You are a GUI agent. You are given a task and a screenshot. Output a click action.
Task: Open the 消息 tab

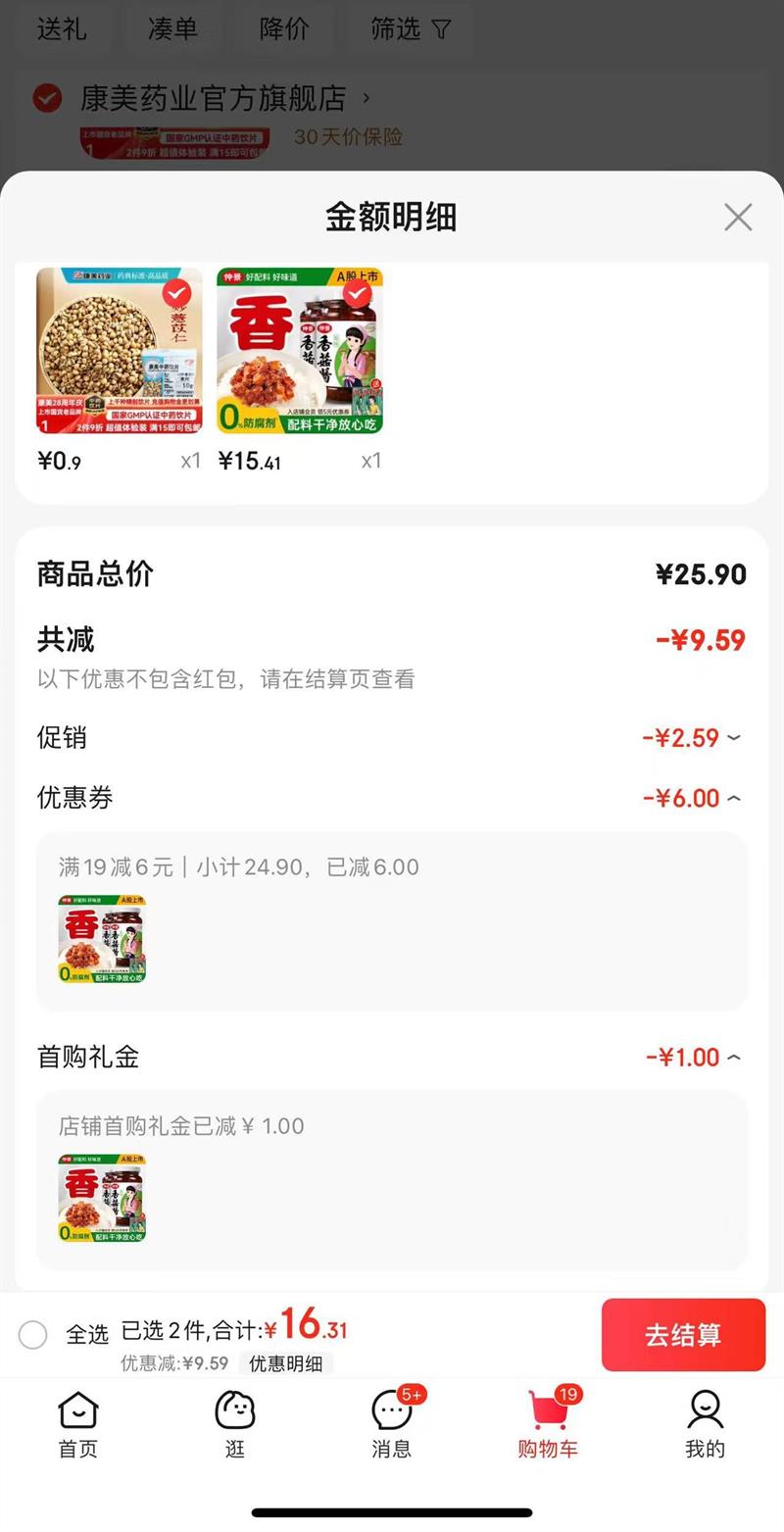tap(392, 1424)
